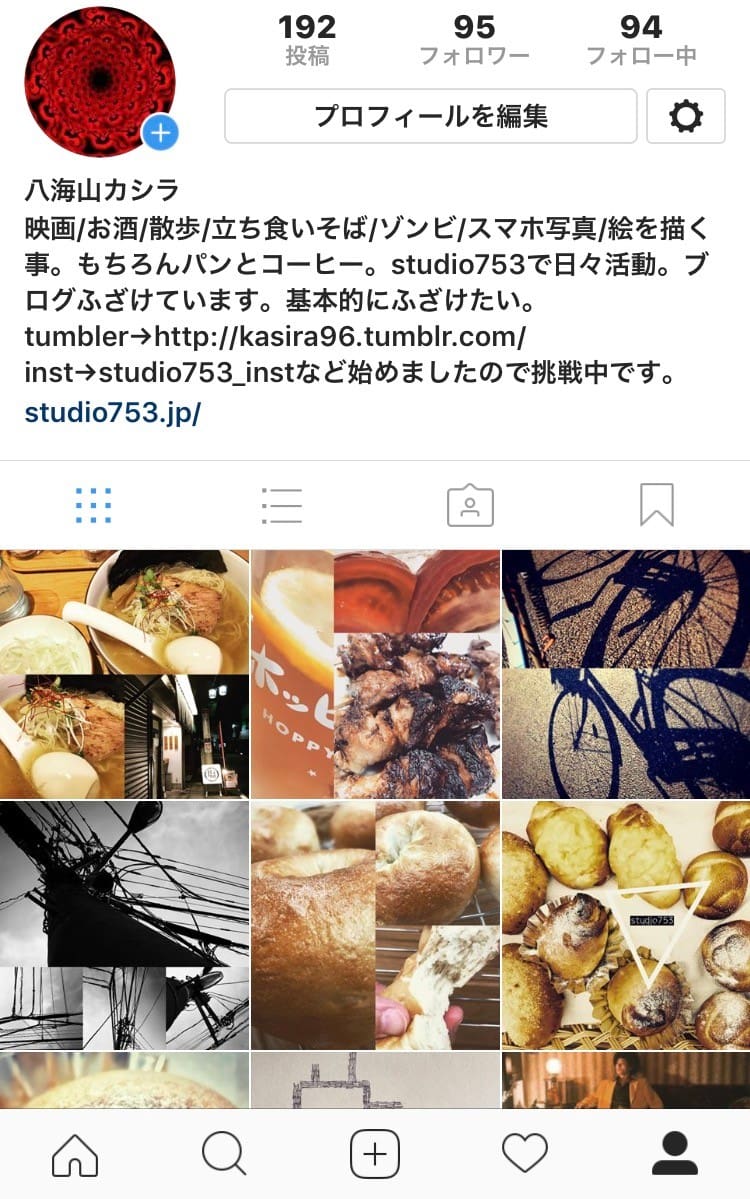
Task: Open saved bookmarks tab
Action: (657, 506)
